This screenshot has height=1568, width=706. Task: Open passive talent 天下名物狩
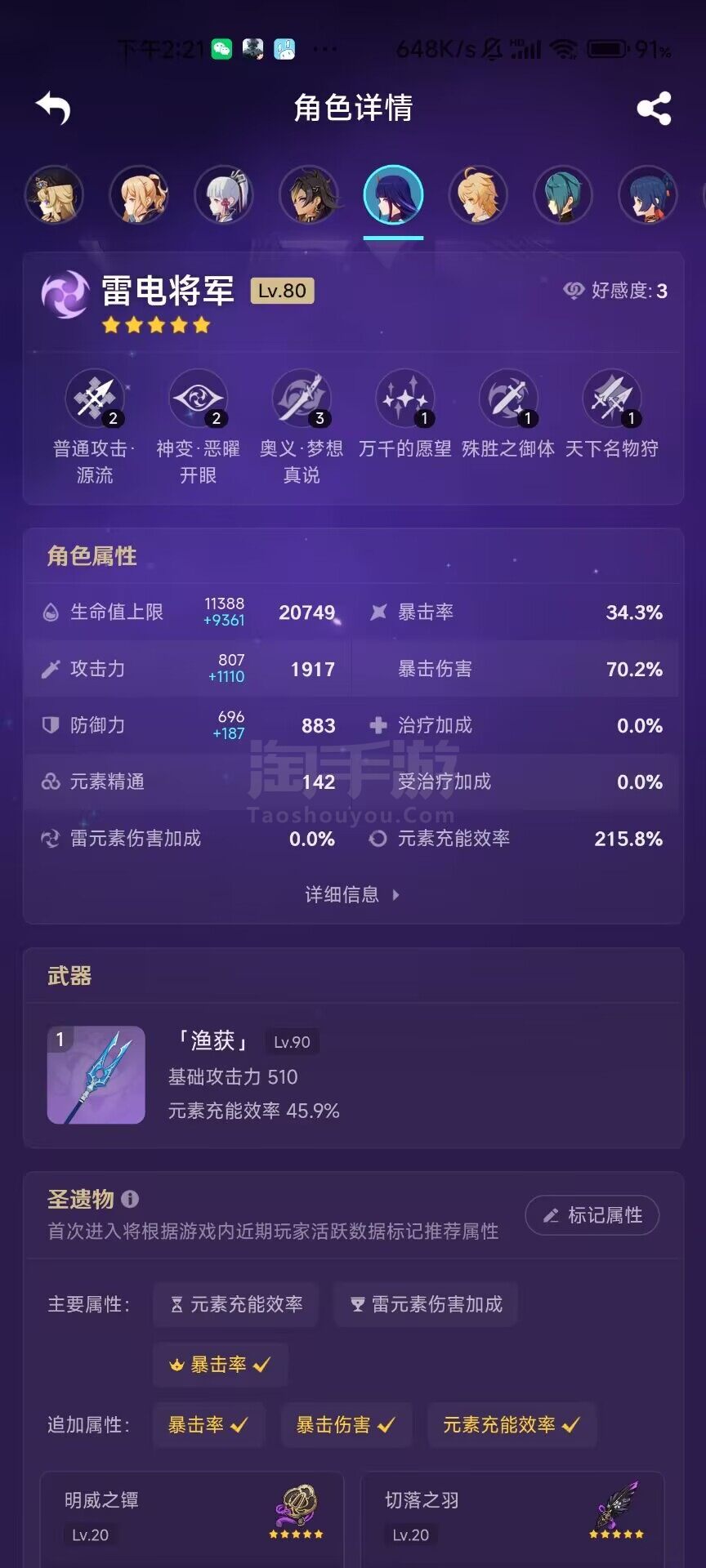click(612, 414)
